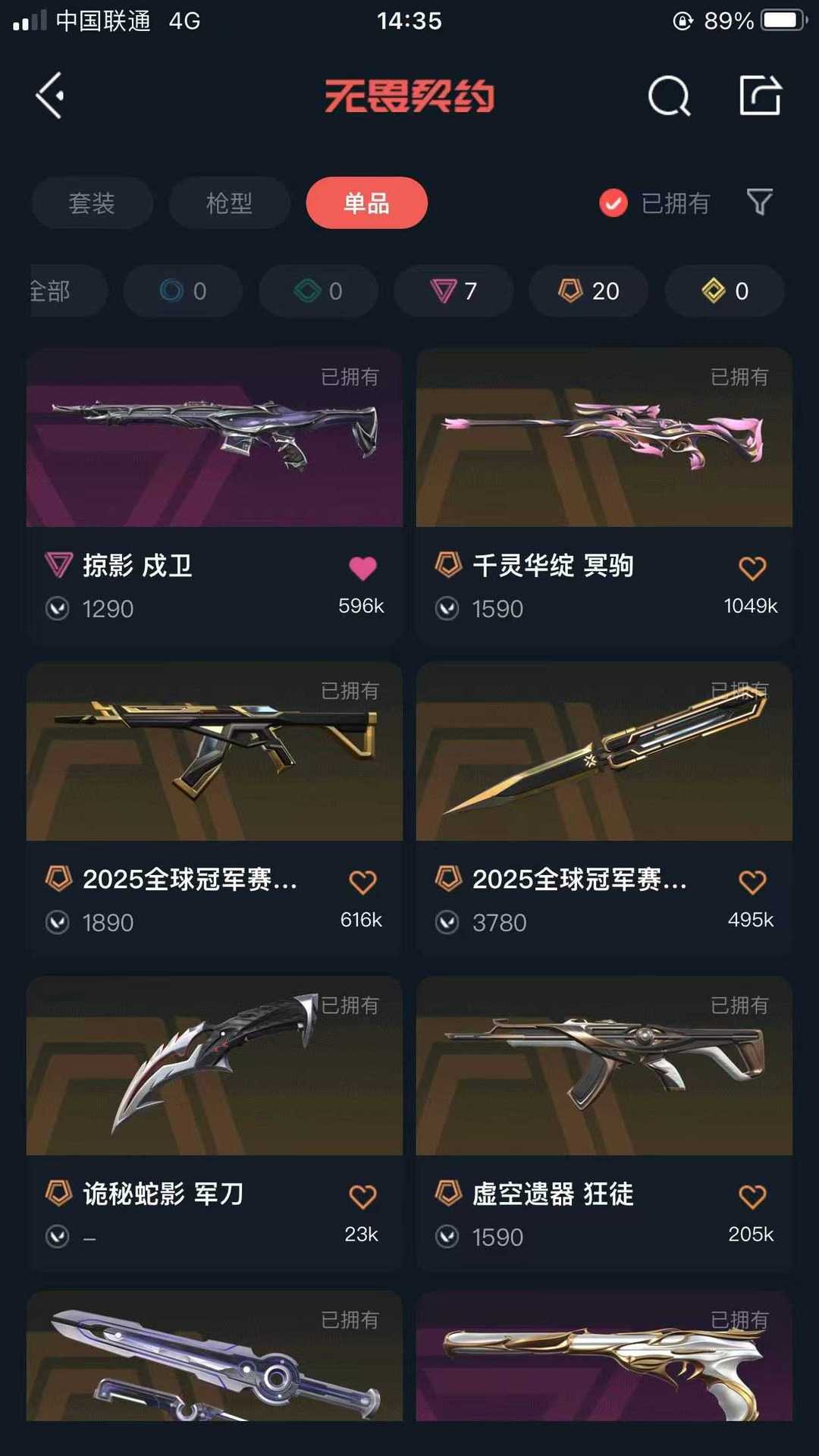Viewport: 819px width, 1456px height.
Task: Share this page via the share icon
Action: 760,96
